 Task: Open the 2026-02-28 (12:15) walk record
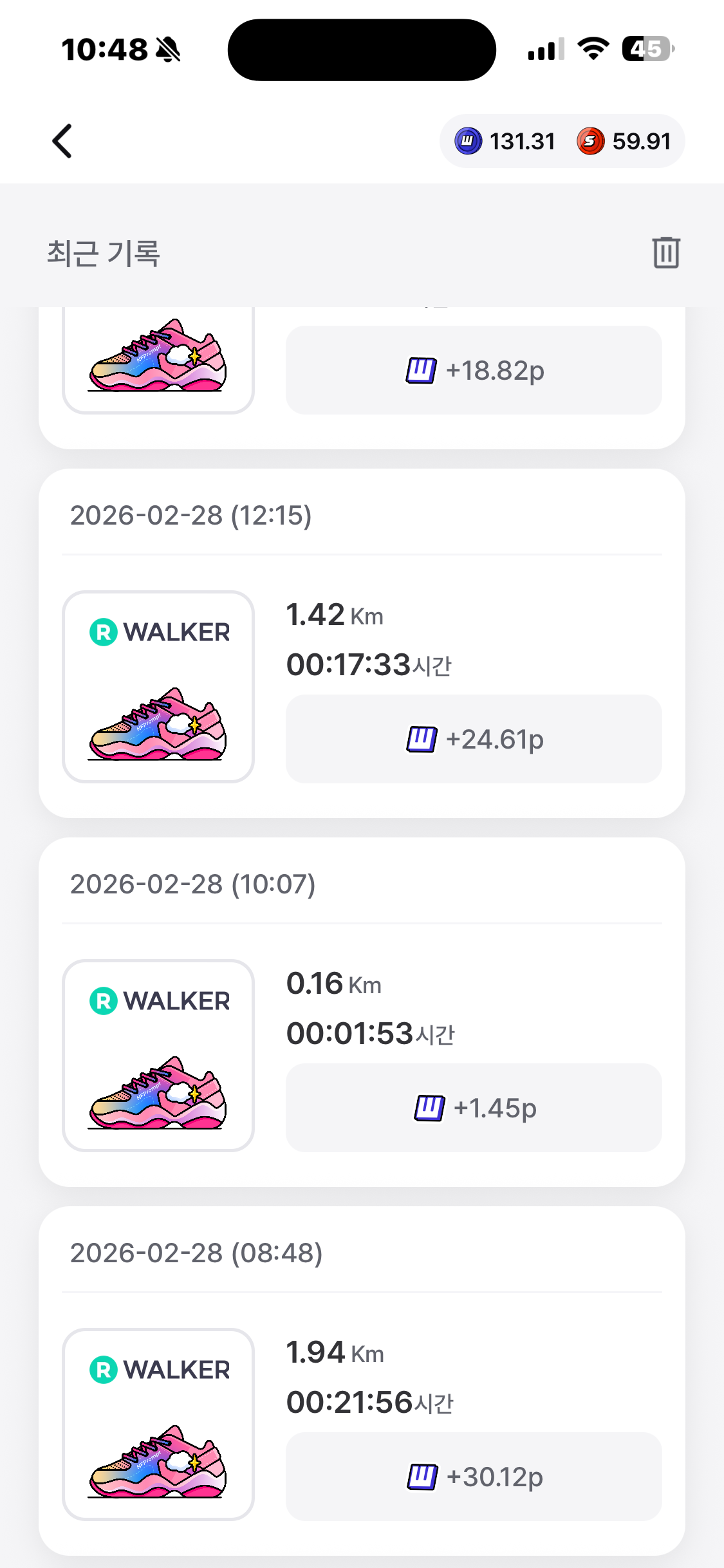pos(362,644)
